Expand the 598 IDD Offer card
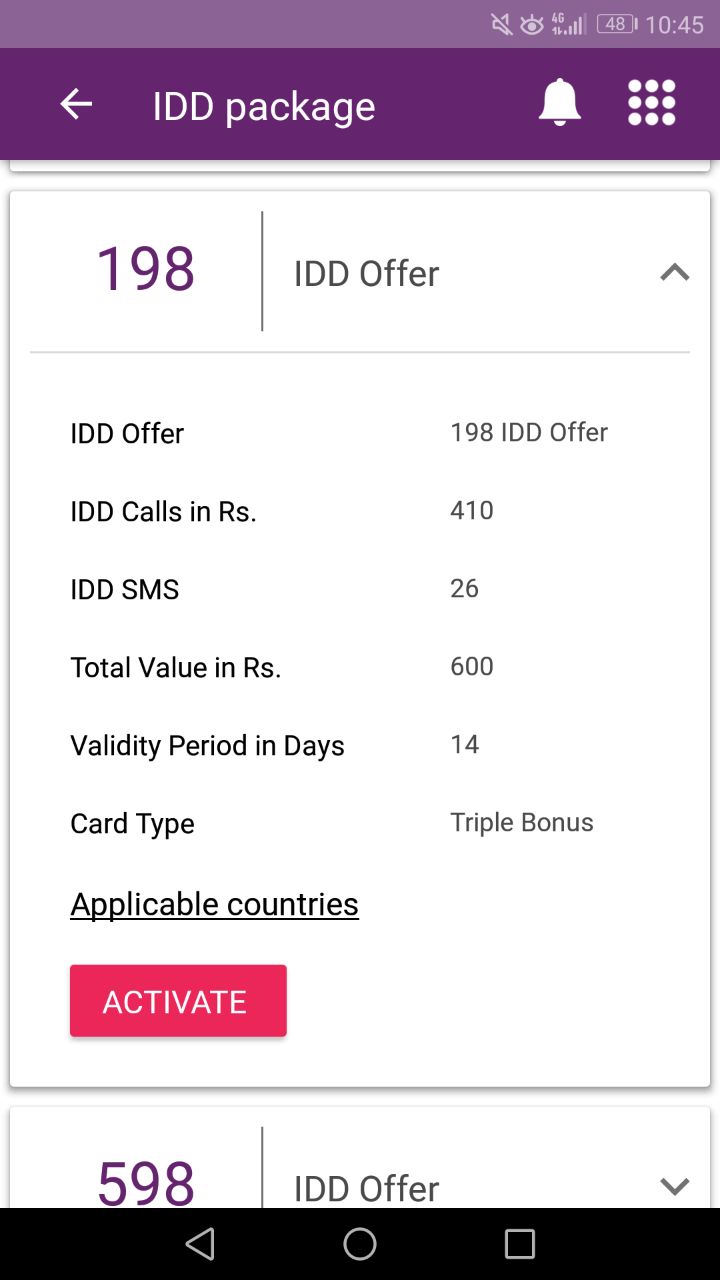The height and width of the screenshot is (1280, 720). [675, 1186]
